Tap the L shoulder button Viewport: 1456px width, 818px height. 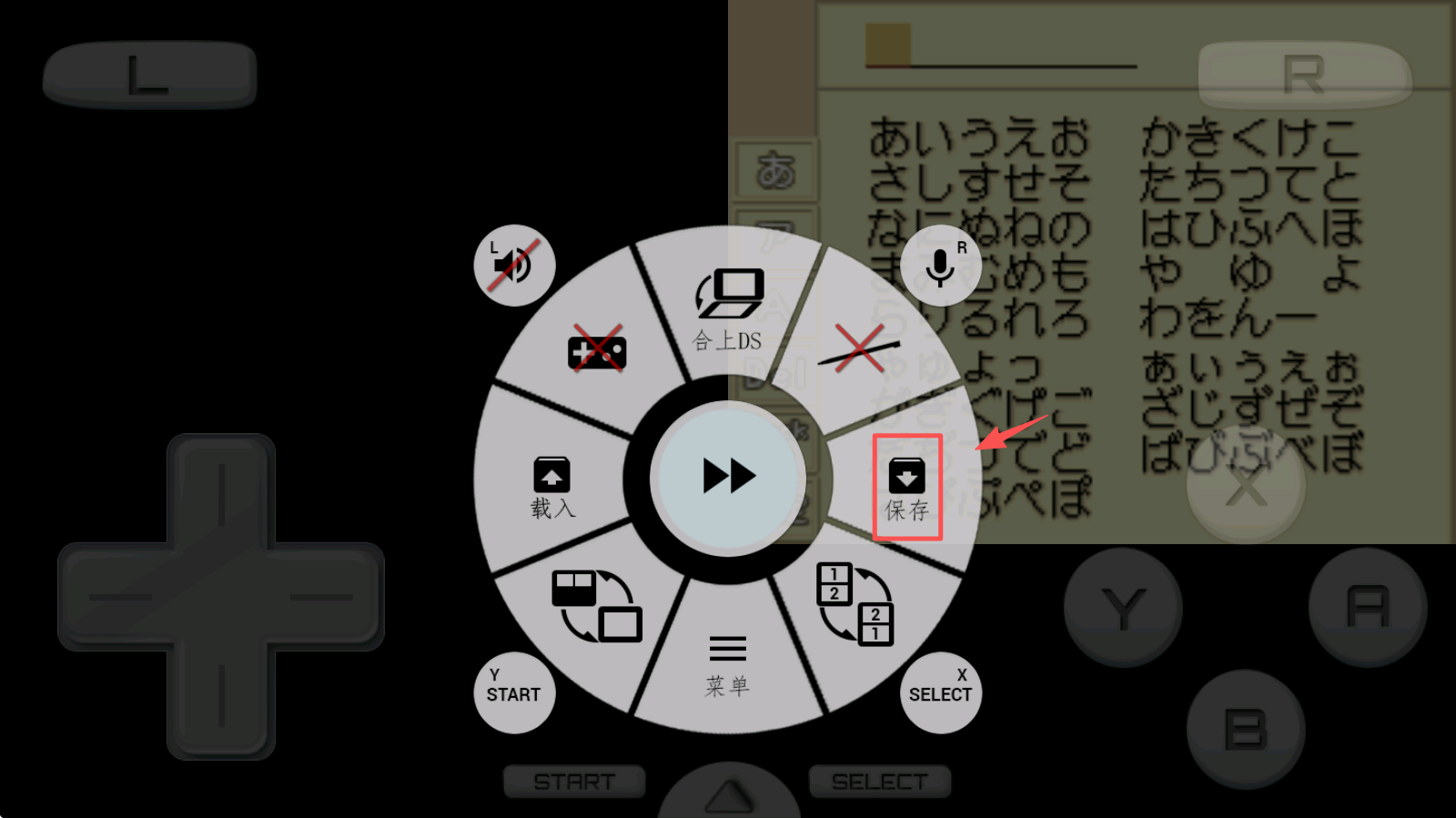tap(149, 75)
